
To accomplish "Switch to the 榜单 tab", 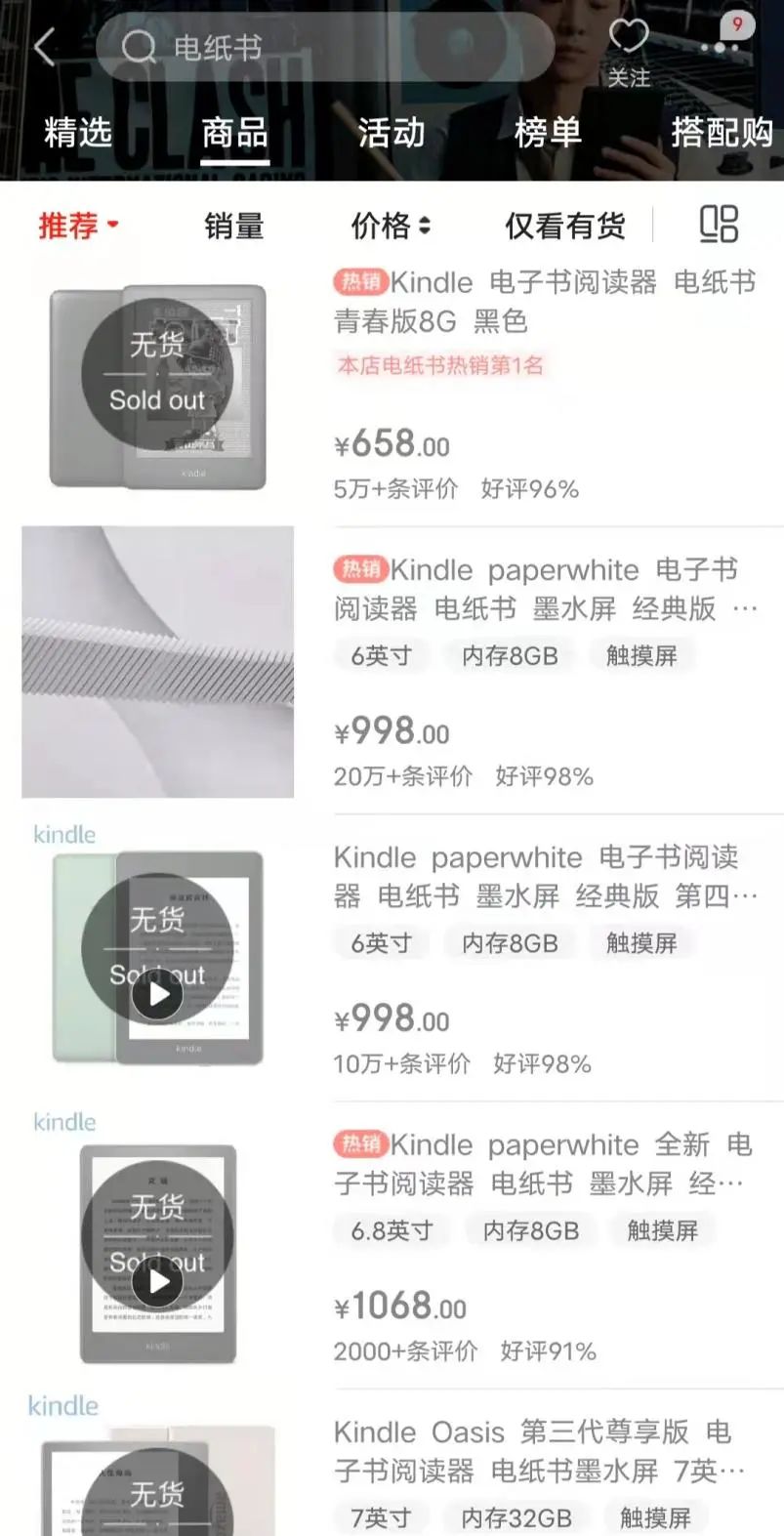I will pos(548,133).
